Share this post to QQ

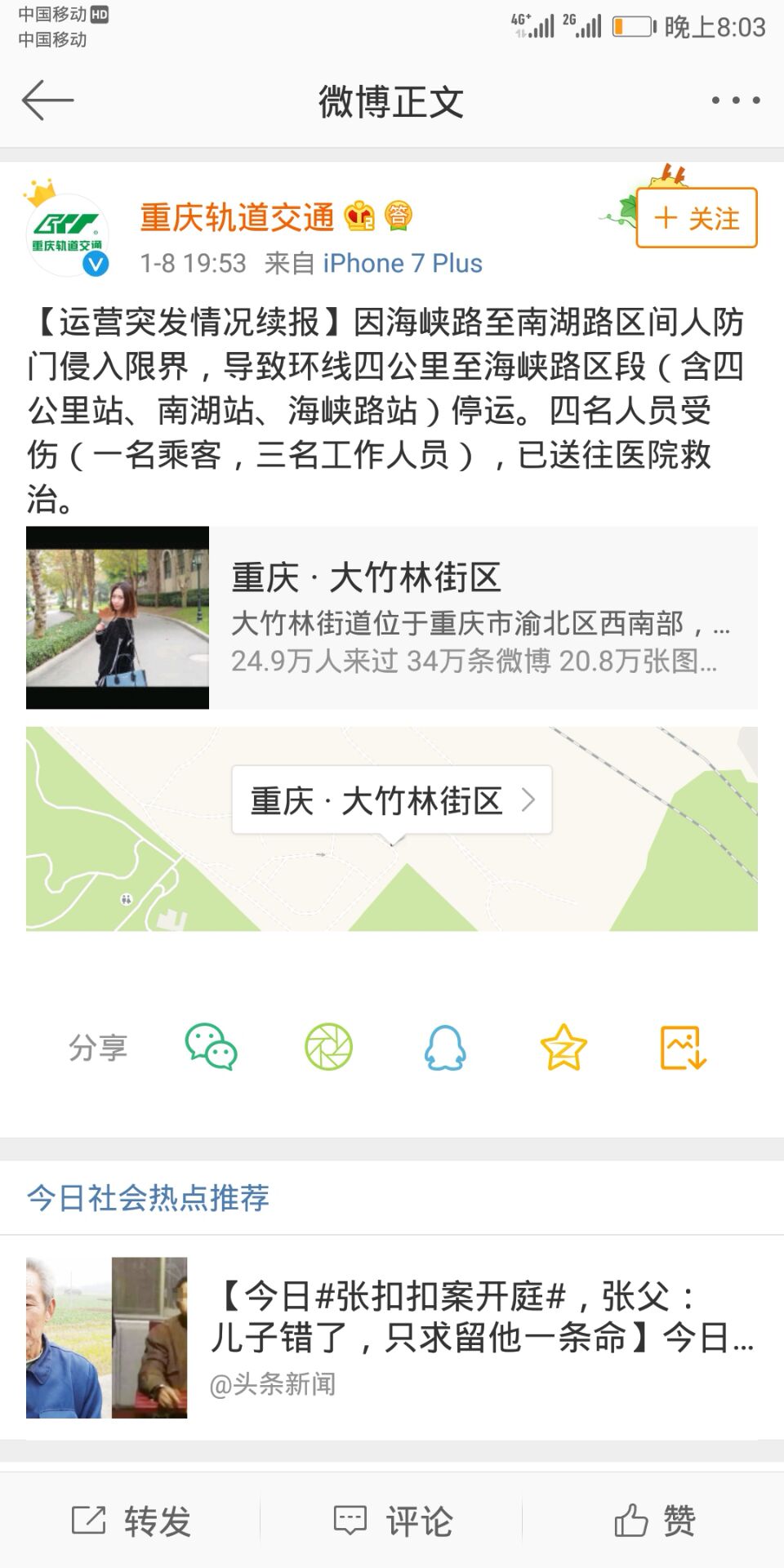[x=446, y=1047]
